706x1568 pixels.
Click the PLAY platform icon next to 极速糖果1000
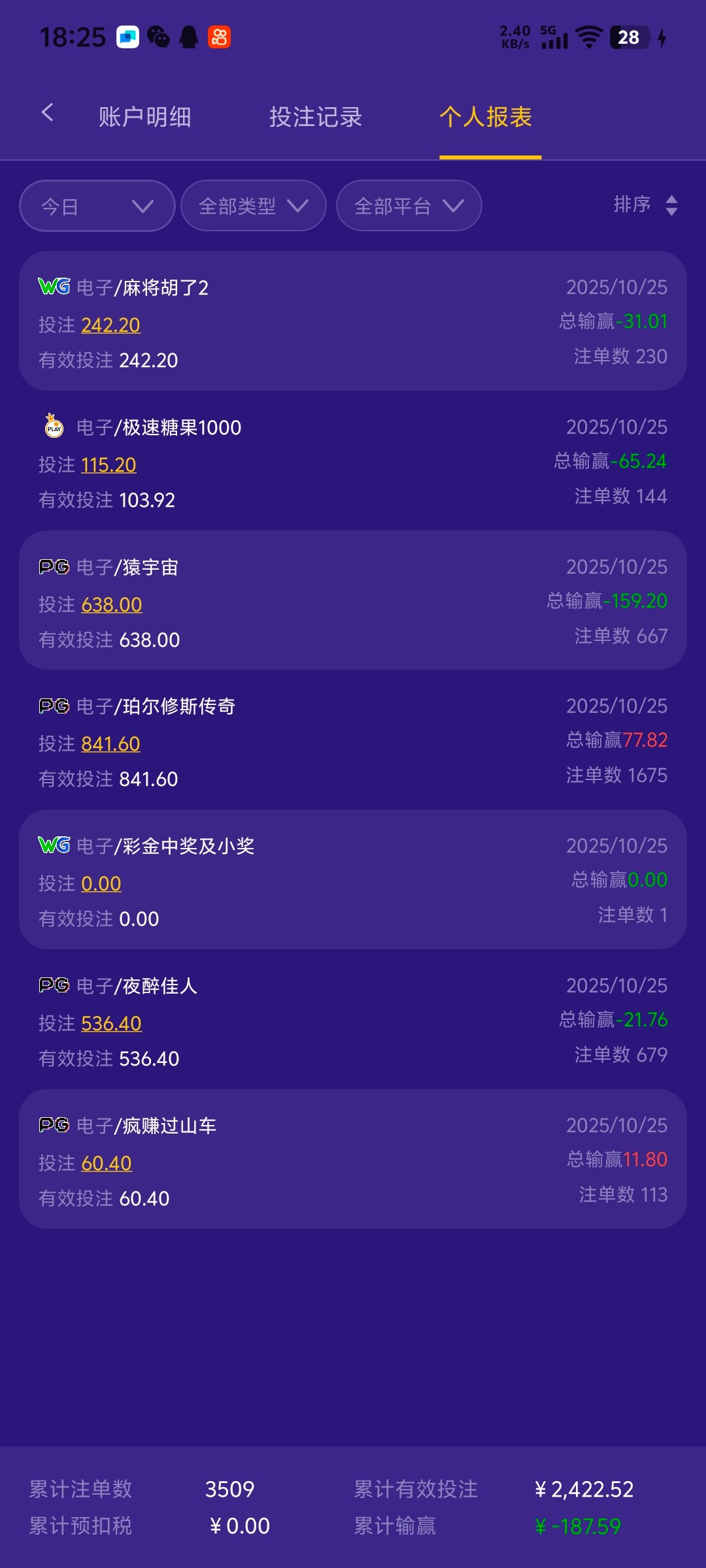55,427
